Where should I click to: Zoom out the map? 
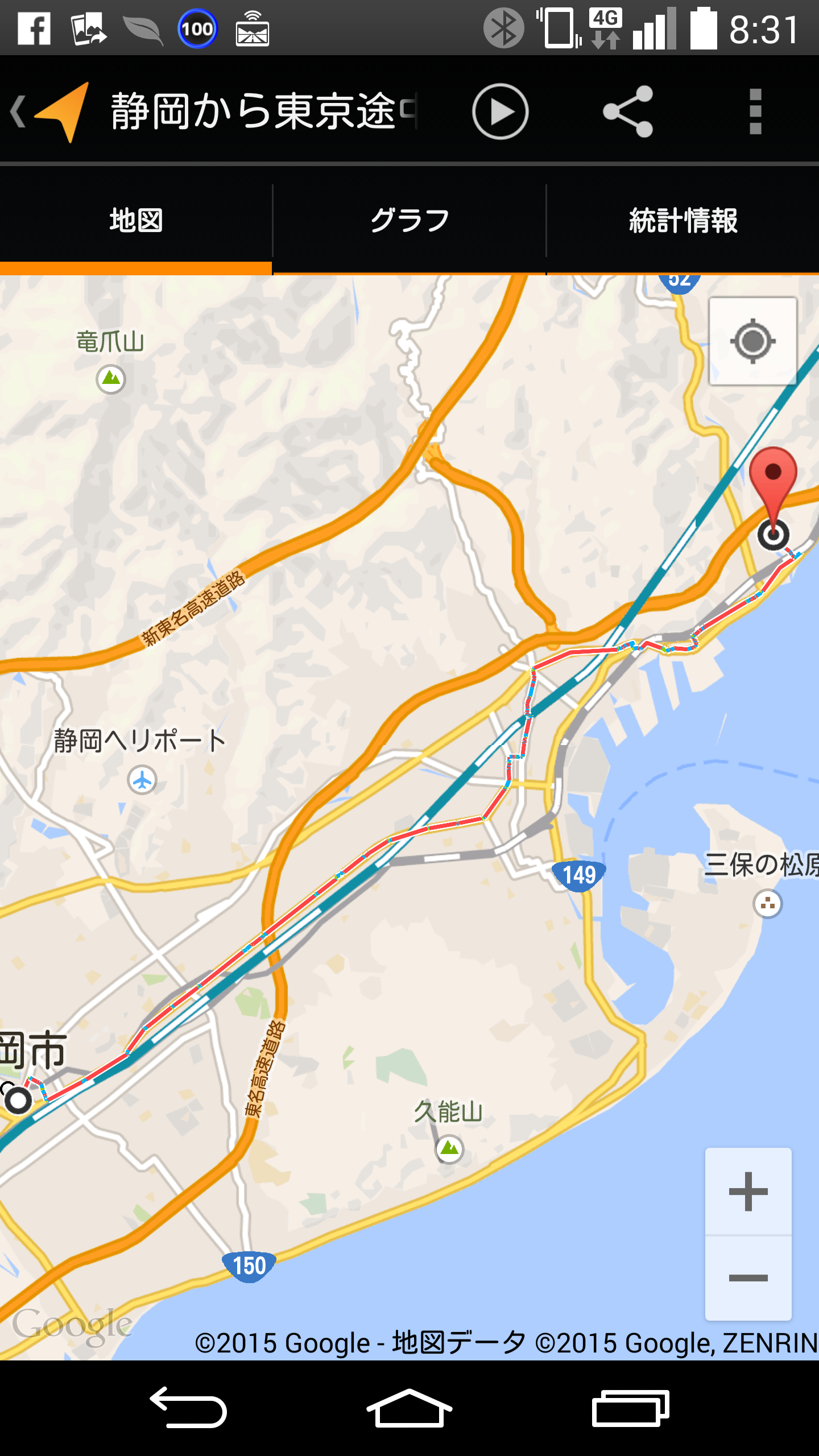point(748,1278)
